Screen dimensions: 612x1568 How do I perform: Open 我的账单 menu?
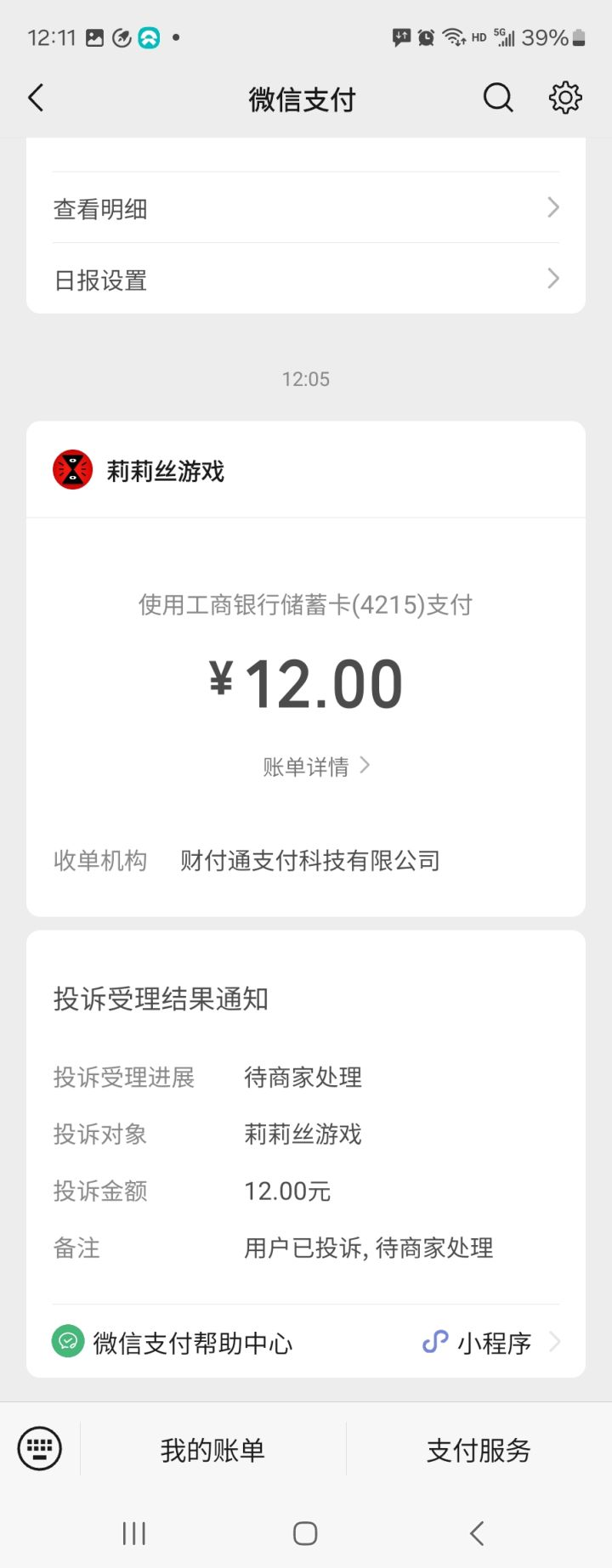coord(212,1450)
